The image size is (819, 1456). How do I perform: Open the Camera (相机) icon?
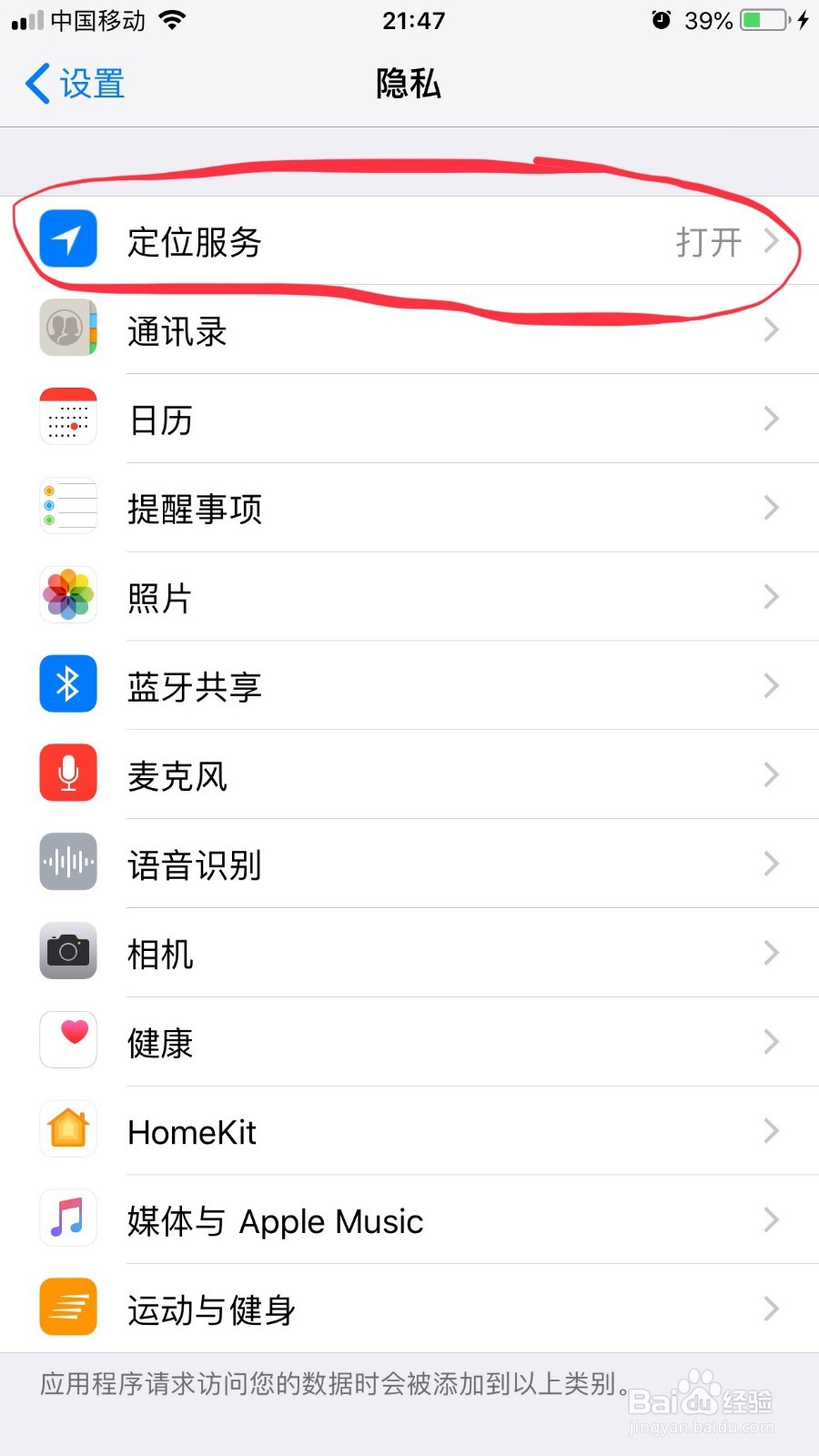point(67,950)
